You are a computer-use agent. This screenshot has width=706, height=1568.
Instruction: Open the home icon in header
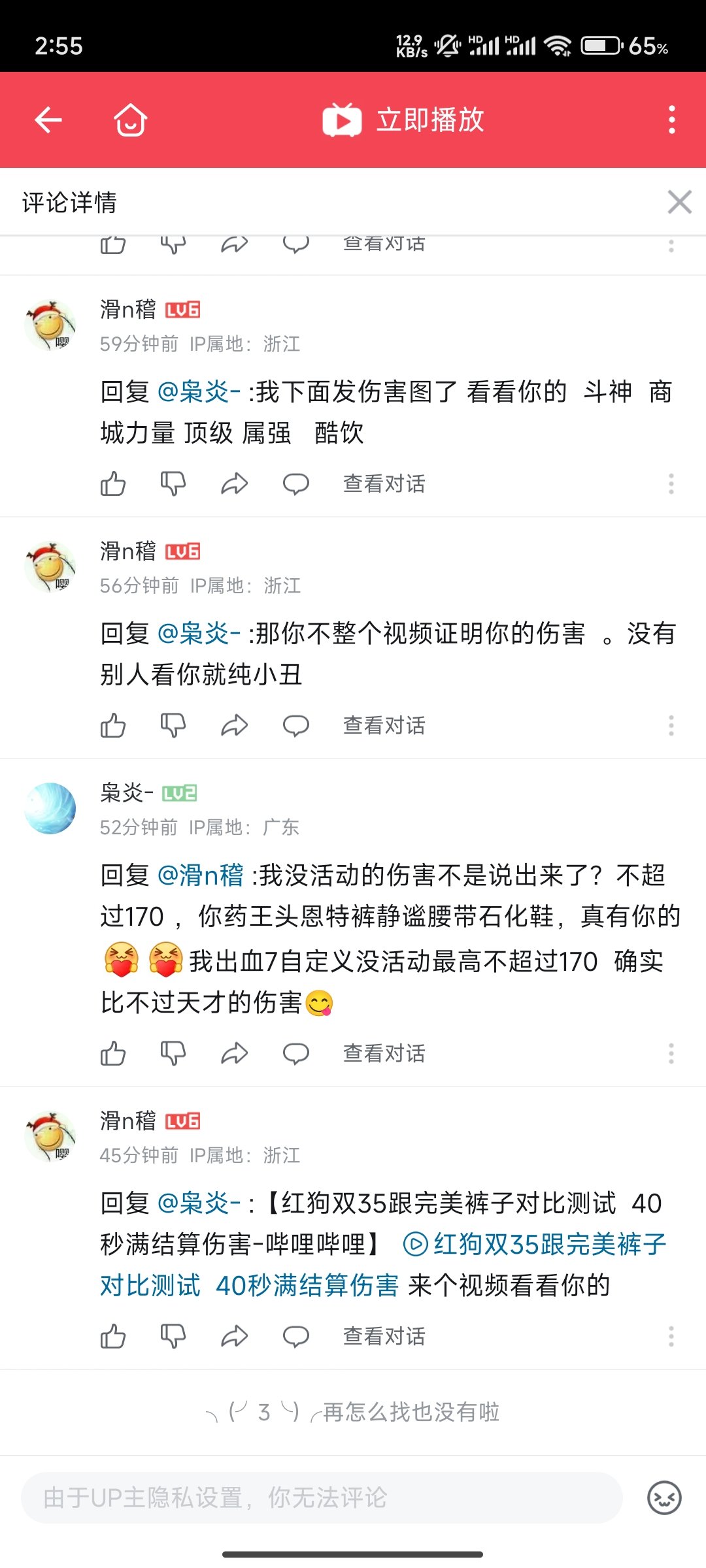[x=130, y=120]
